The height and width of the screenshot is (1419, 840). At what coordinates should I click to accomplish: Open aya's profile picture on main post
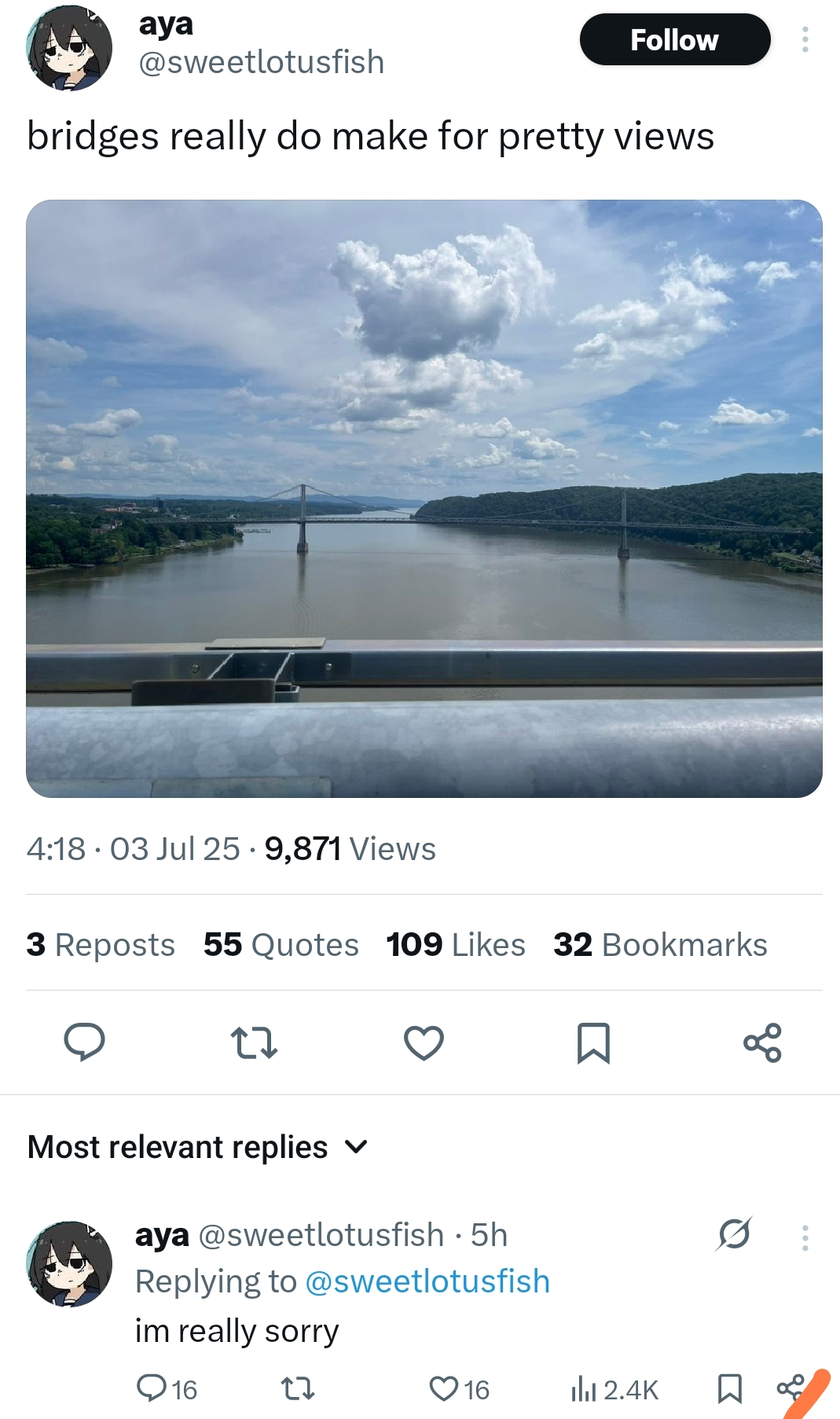click(x=69, y=47)
